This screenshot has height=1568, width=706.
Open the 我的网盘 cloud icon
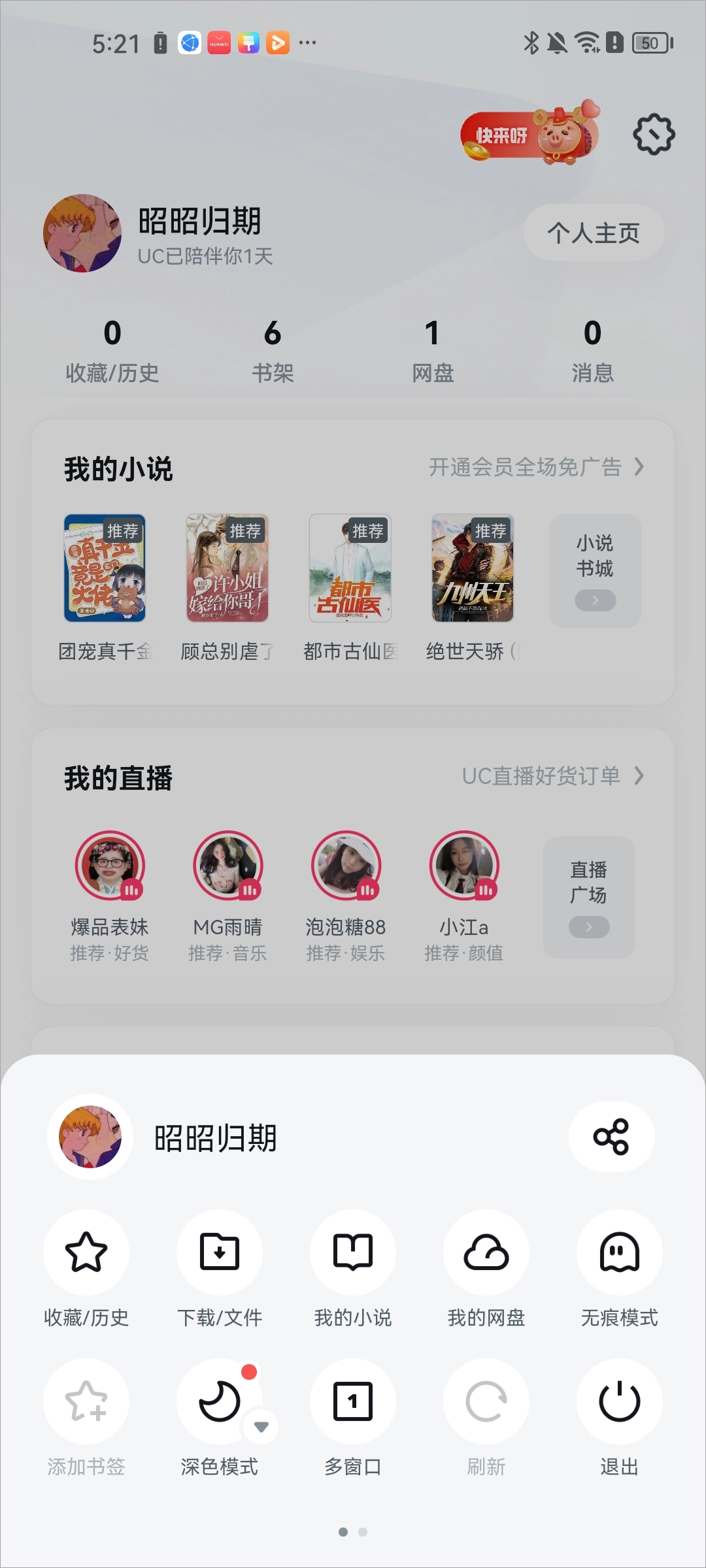[x=486, y=1252]
